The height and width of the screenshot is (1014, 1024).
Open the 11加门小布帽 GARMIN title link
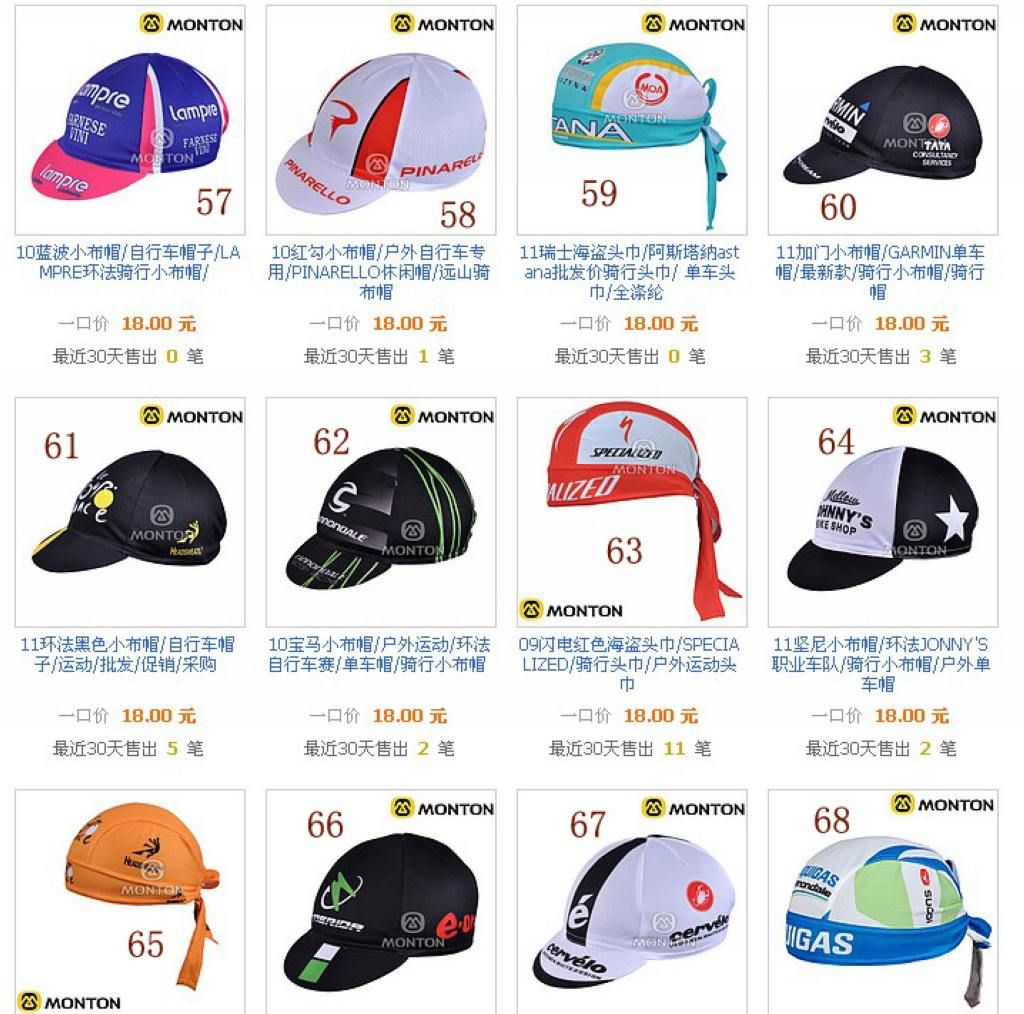[x=881, y=272]
